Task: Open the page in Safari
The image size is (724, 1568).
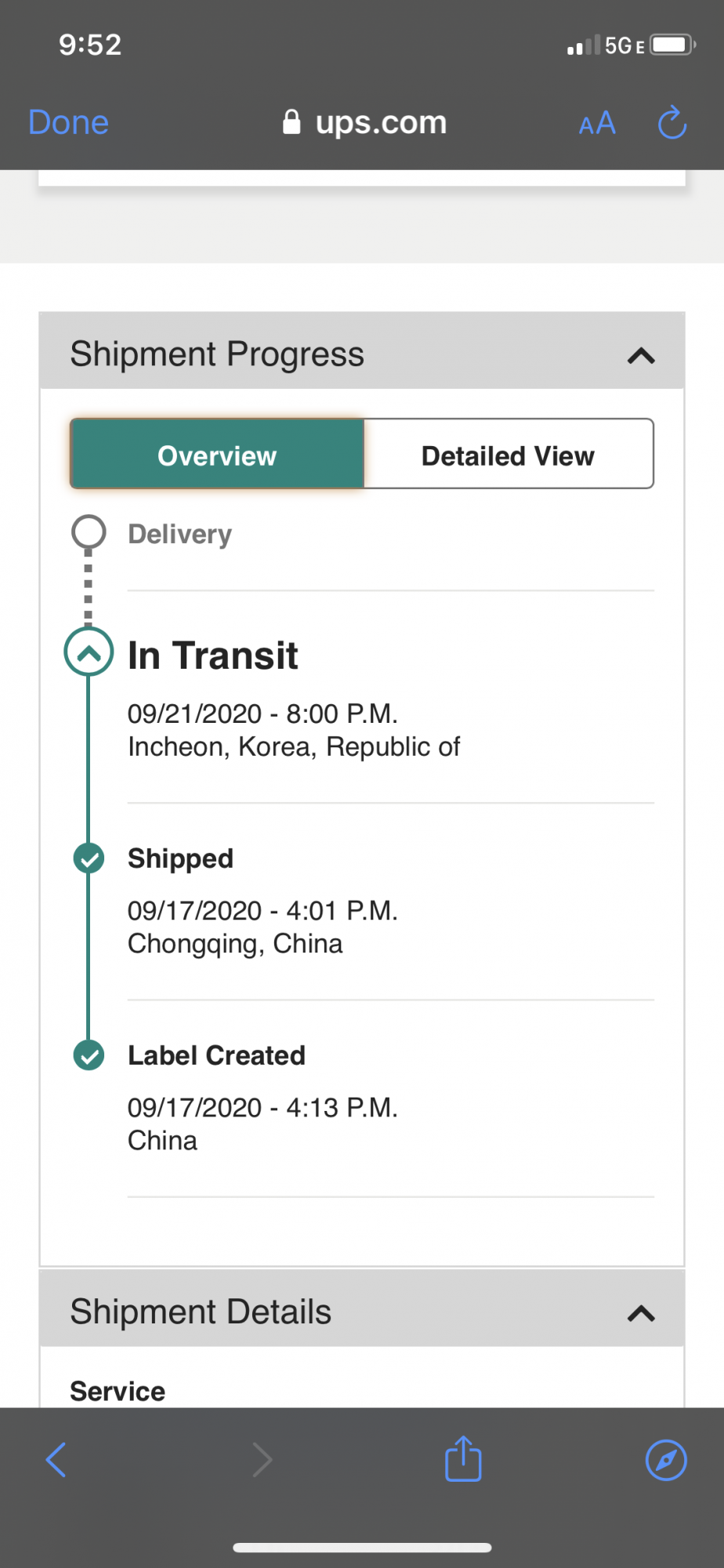Action: [666, 1460]
